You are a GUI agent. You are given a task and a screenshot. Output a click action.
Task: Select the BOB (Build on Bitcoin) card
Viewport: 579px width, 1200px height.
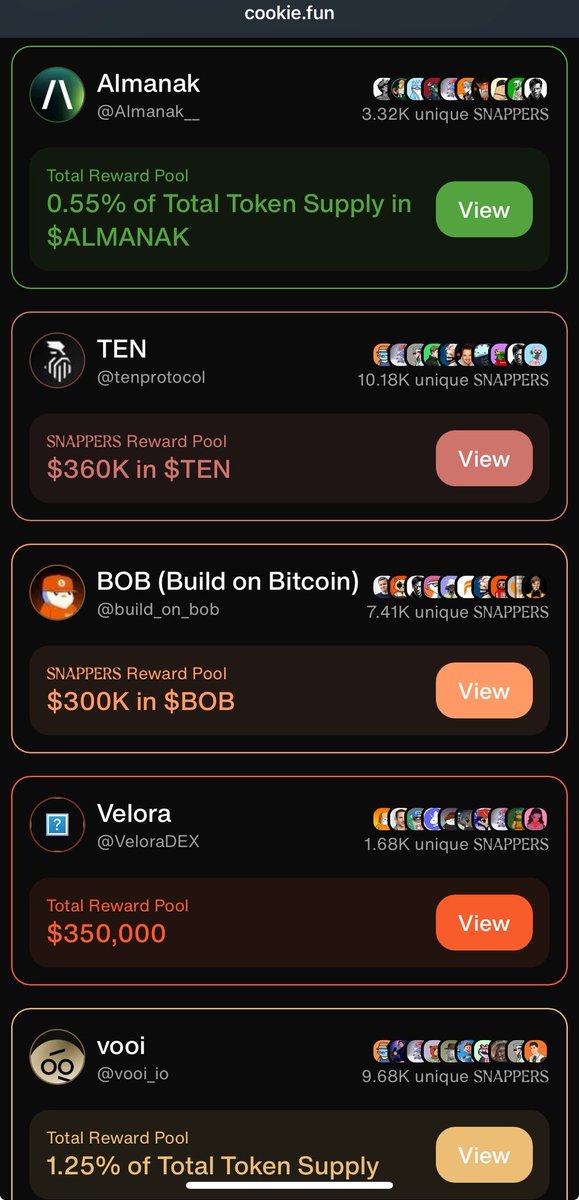click(x=289, y=648)
